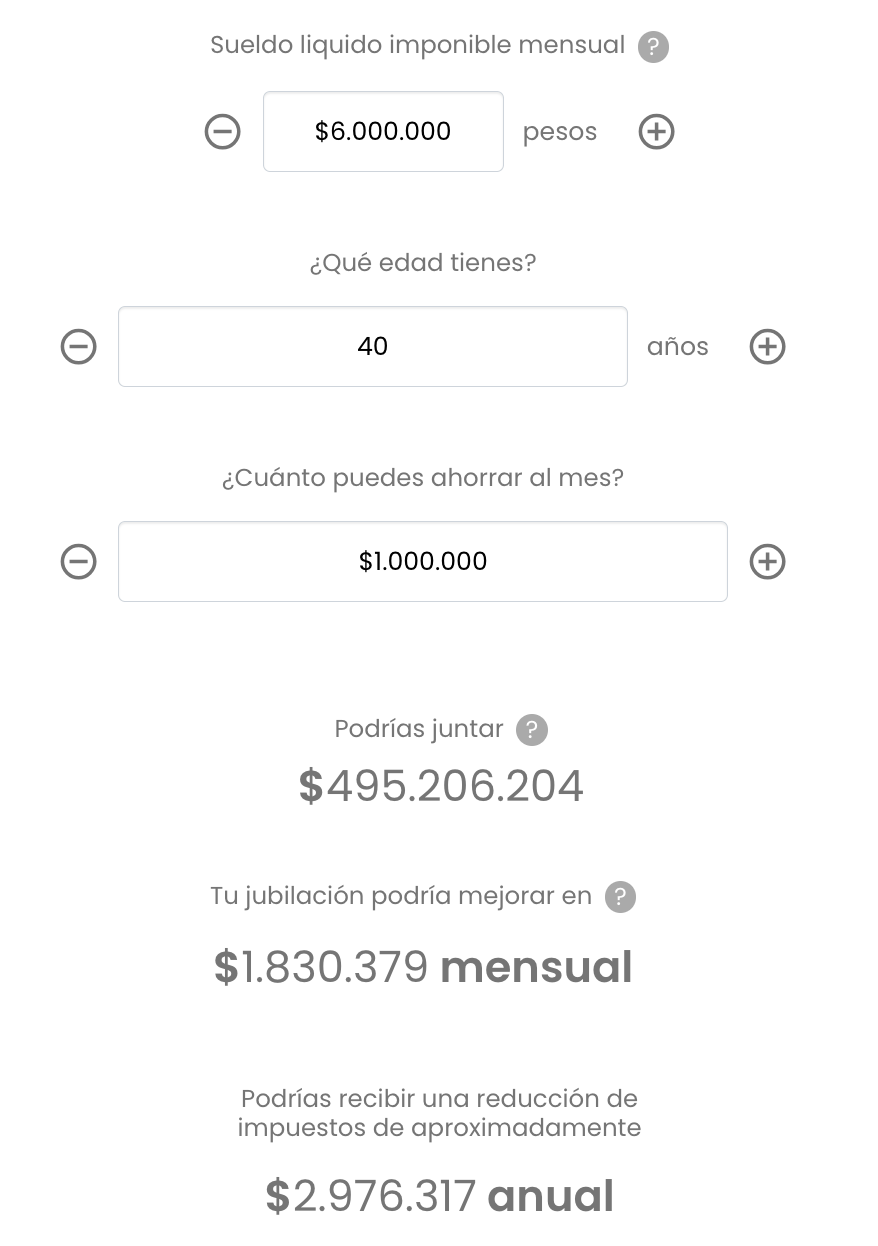This screenshot has width=878, height=1246.
Task: Edit the age field showing 40
Action: [x=372, y=347]
